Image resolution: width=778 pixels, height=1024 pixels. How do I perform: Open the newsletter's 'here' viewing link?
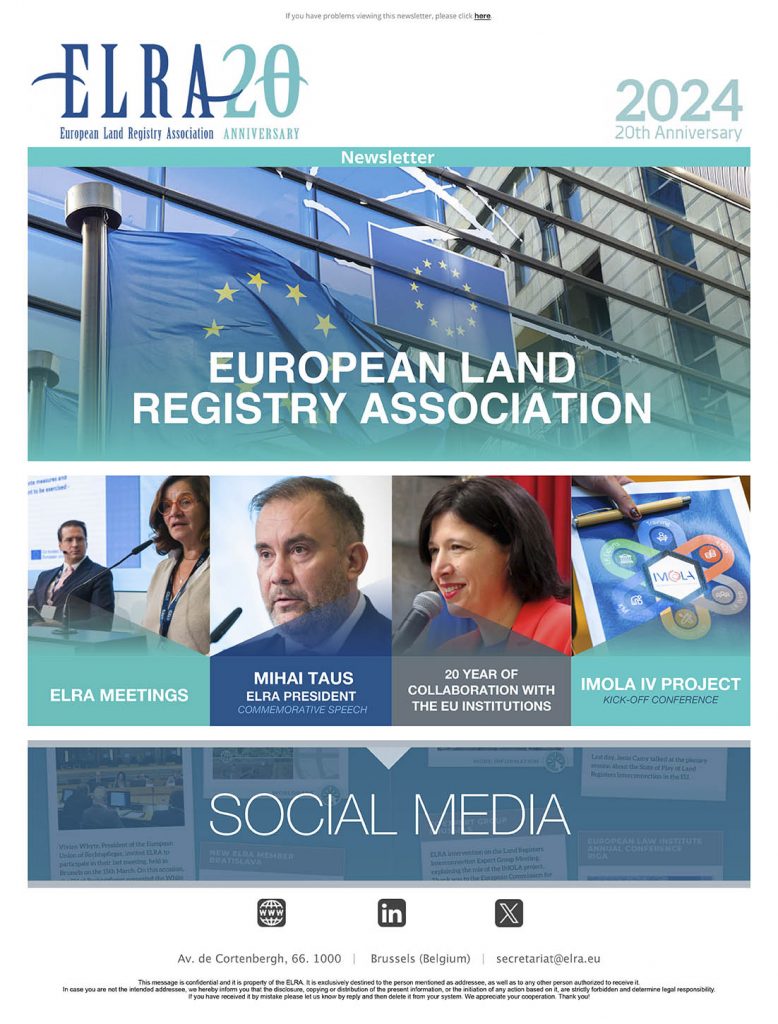tap(482, 16)
